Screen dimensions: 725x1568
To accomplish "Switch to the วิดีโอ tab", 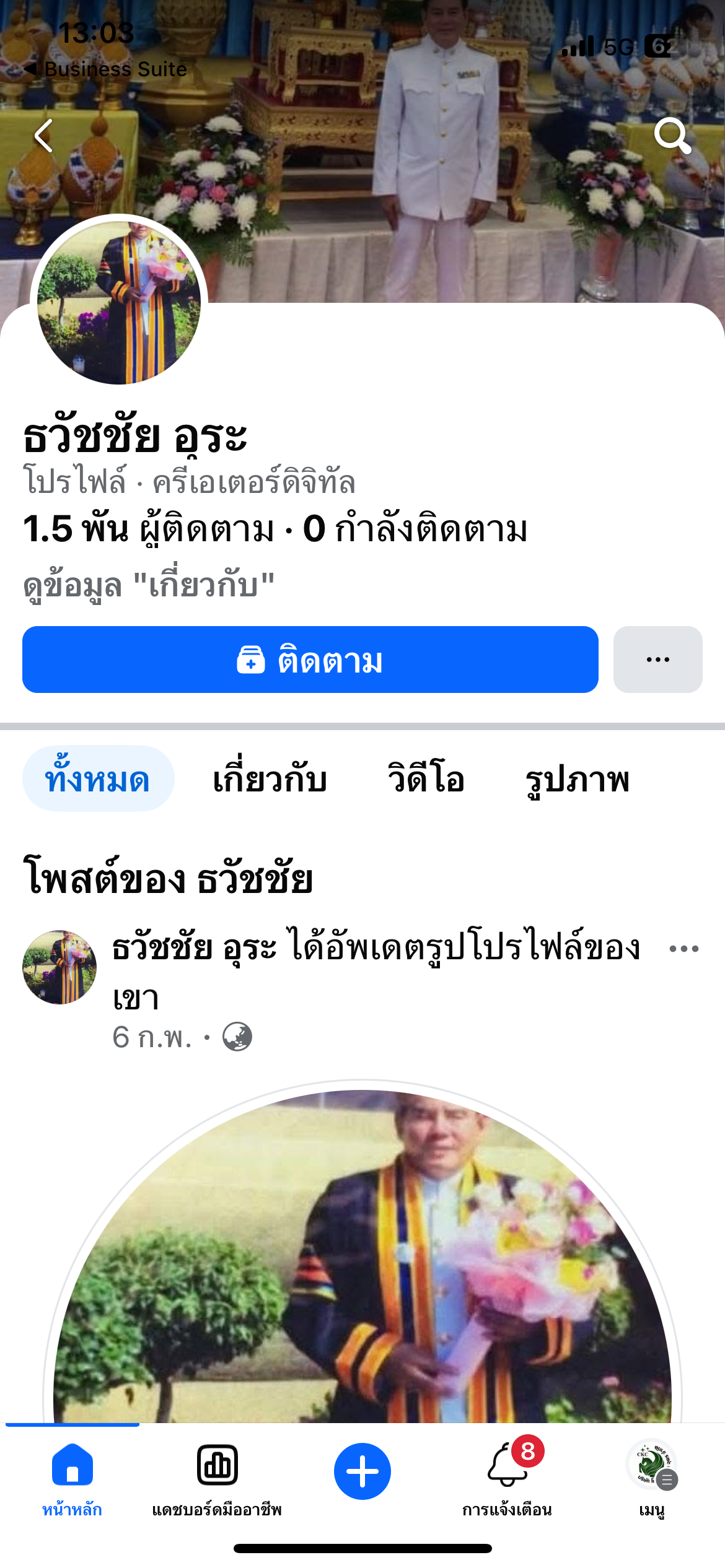I will coord(426,779).
